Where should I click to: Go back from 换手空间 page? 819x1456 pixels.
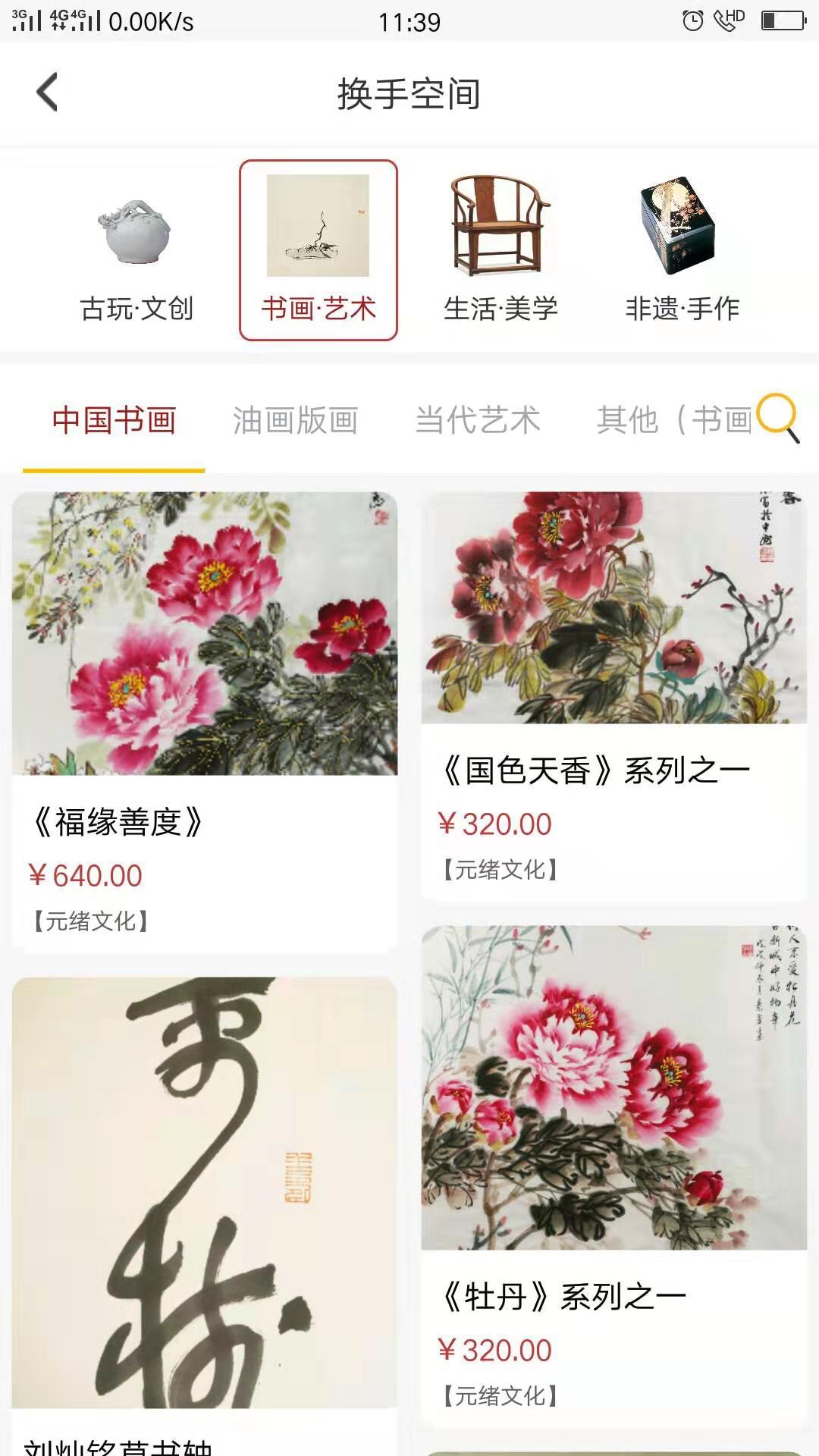pyautogui.click(x=47, y=93)
